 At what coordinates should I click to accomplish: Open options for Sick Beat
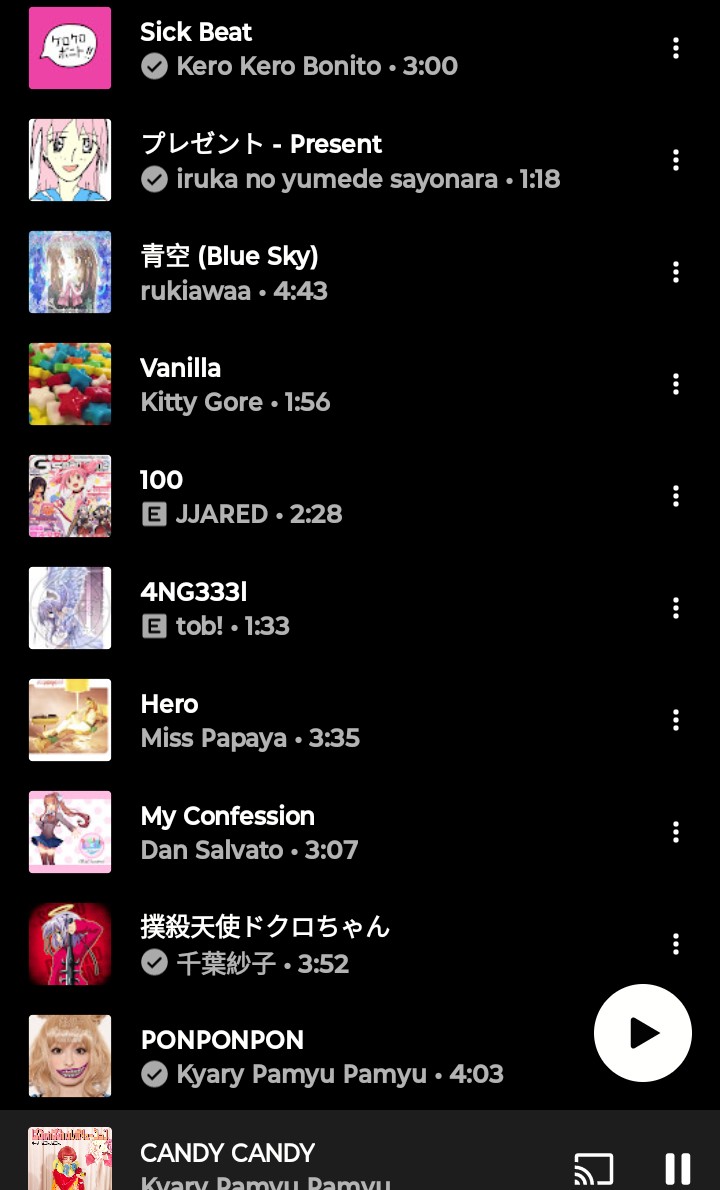coord(676,48)
